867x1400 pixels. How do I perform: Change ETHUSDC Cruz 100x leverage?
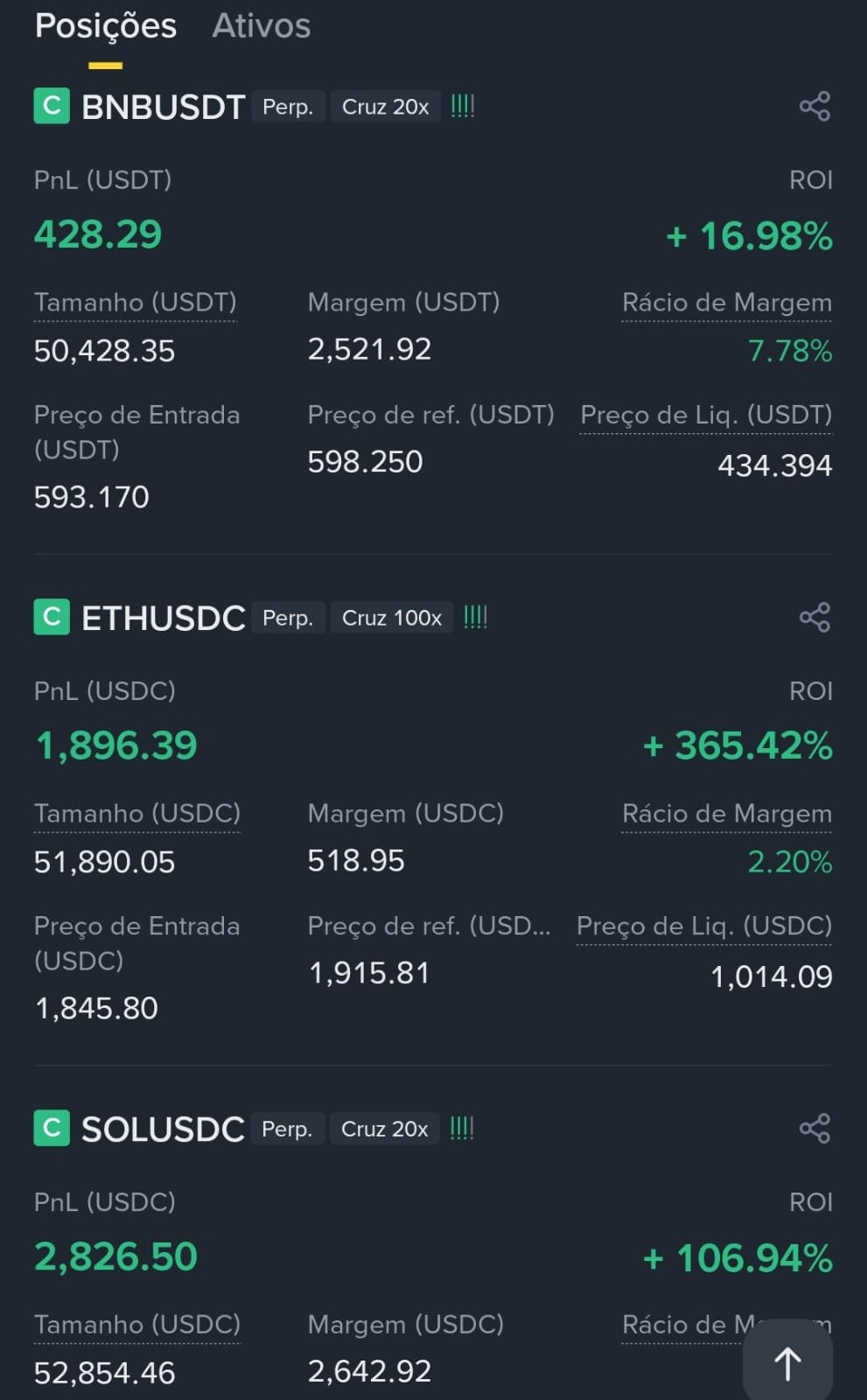[392, 618]
